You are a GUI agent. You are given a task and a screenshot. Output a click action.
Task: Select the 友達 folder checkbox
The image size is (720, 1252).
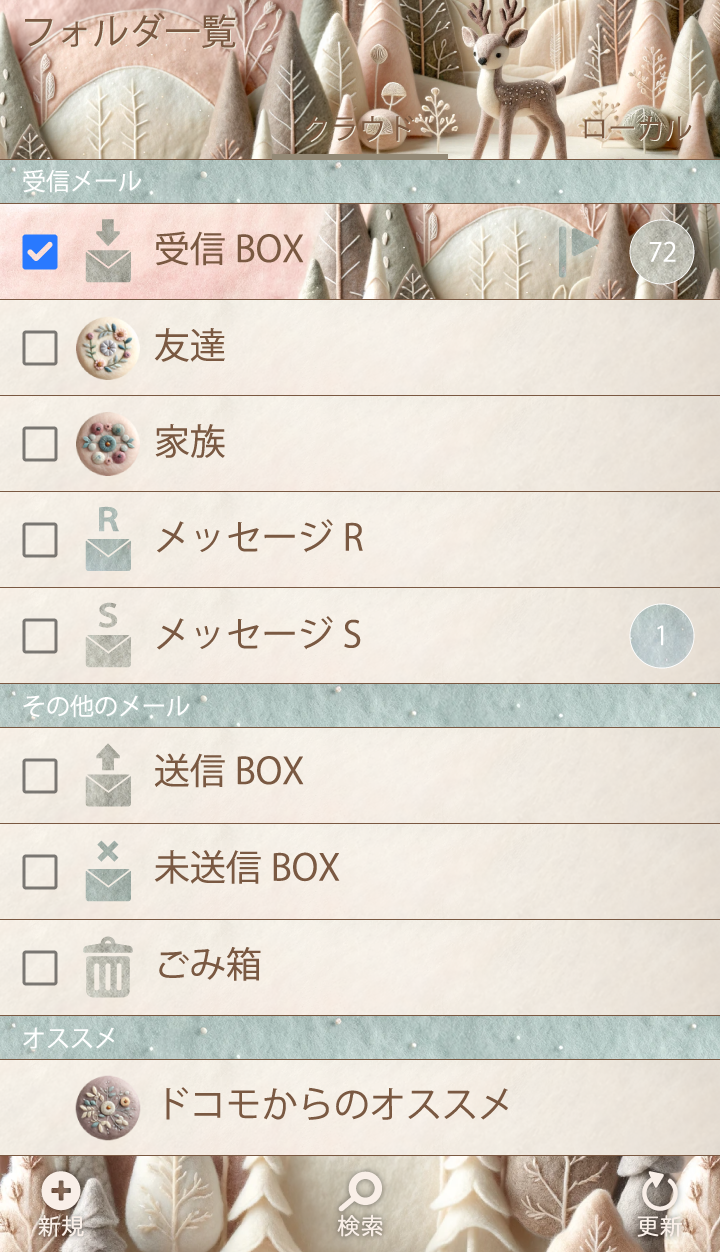[40, 348]
